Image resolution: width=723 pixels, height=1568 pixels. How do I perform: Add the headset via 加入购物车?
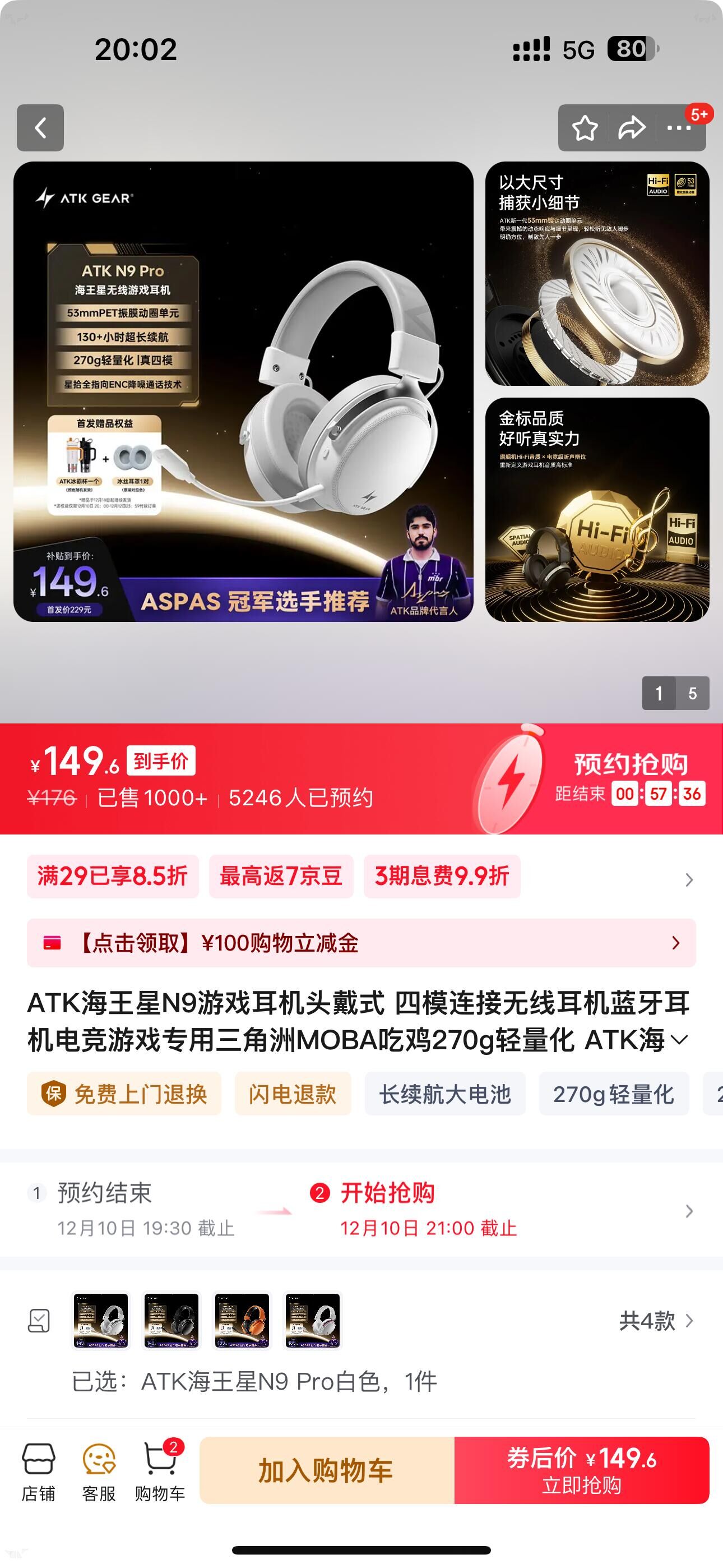[x=327, y=1470]
